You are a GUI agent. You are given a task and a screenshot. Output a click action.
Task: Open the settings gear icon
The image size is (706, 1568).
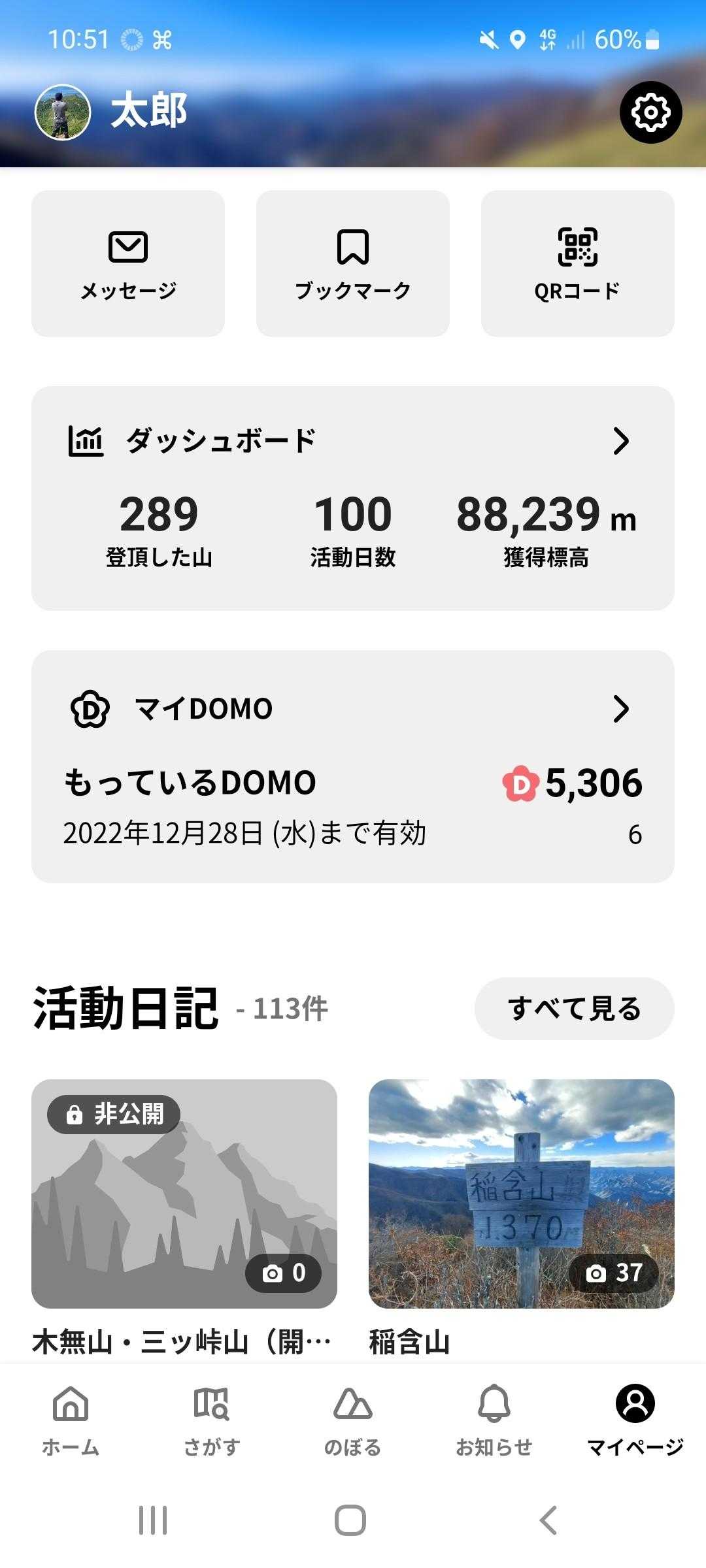click(x=650, y=112)
